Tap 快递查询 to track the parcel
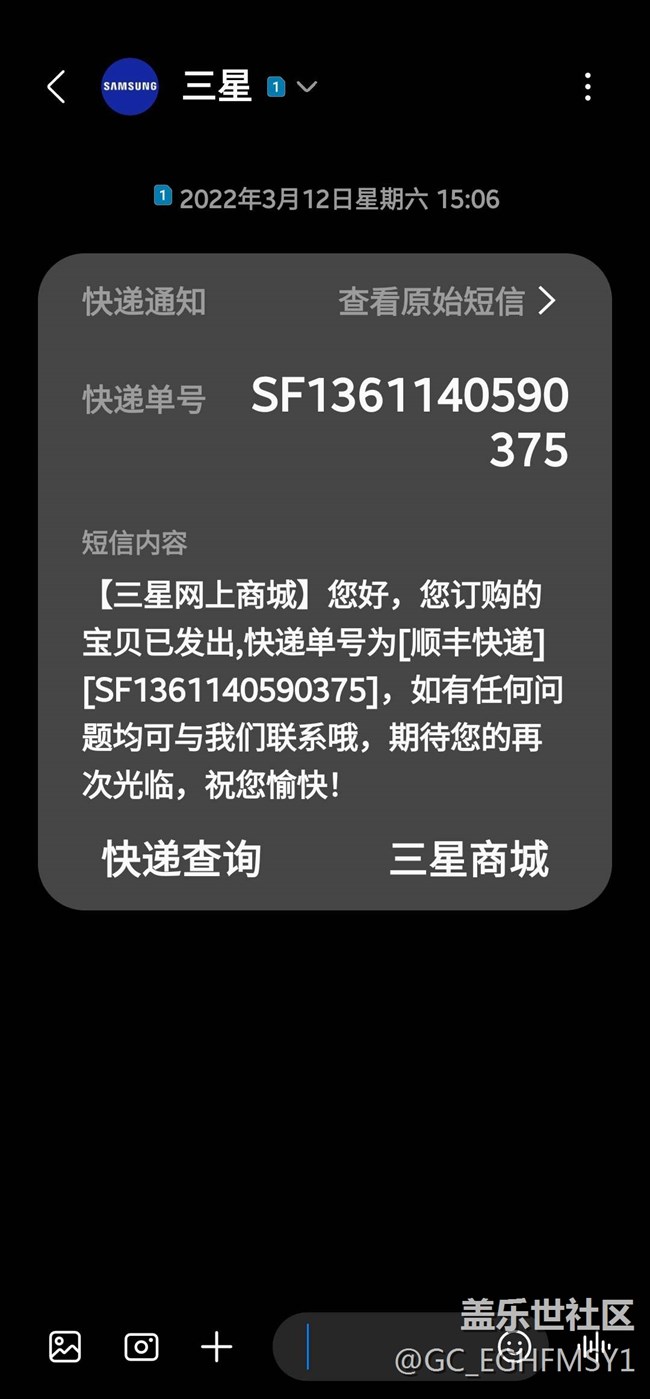 182,859
